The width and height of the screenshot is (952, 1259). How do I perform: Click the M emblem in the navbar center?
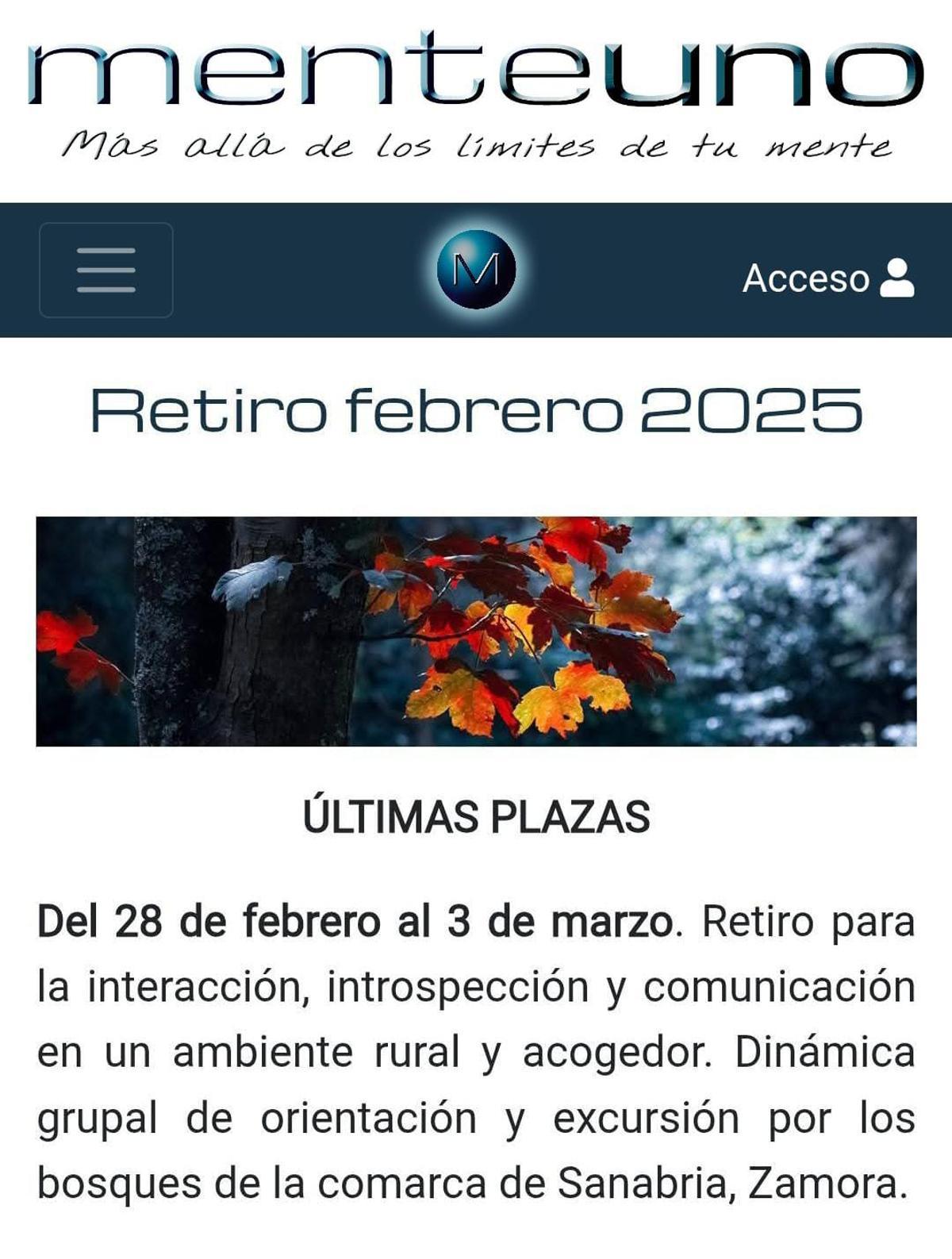coord(476,268)
